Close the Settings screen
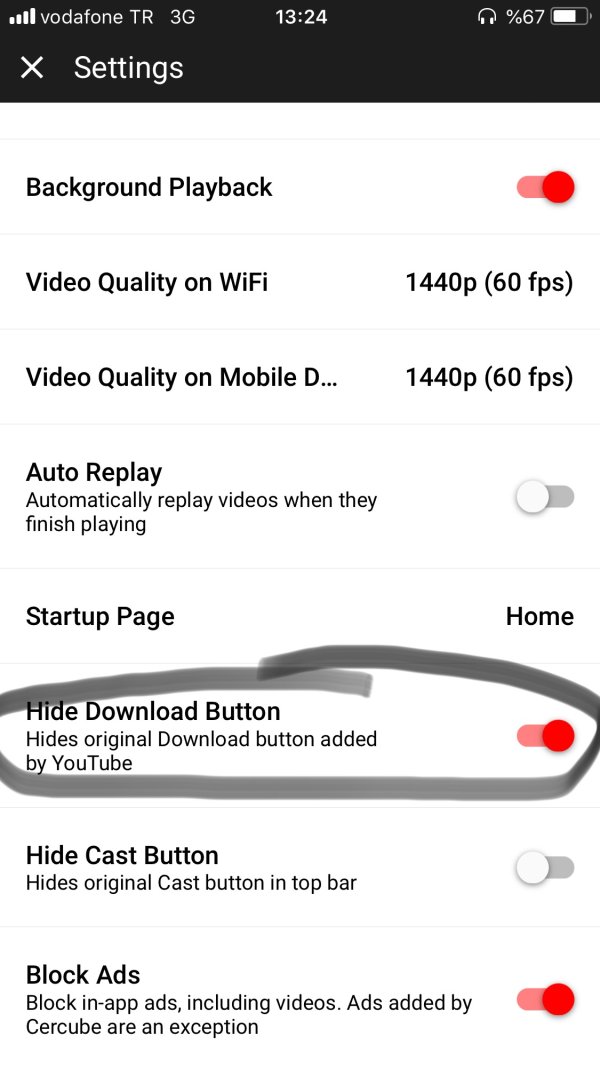Image resolution: width=600 pixels, height=1068 pixels. click(x=32, y=68)
